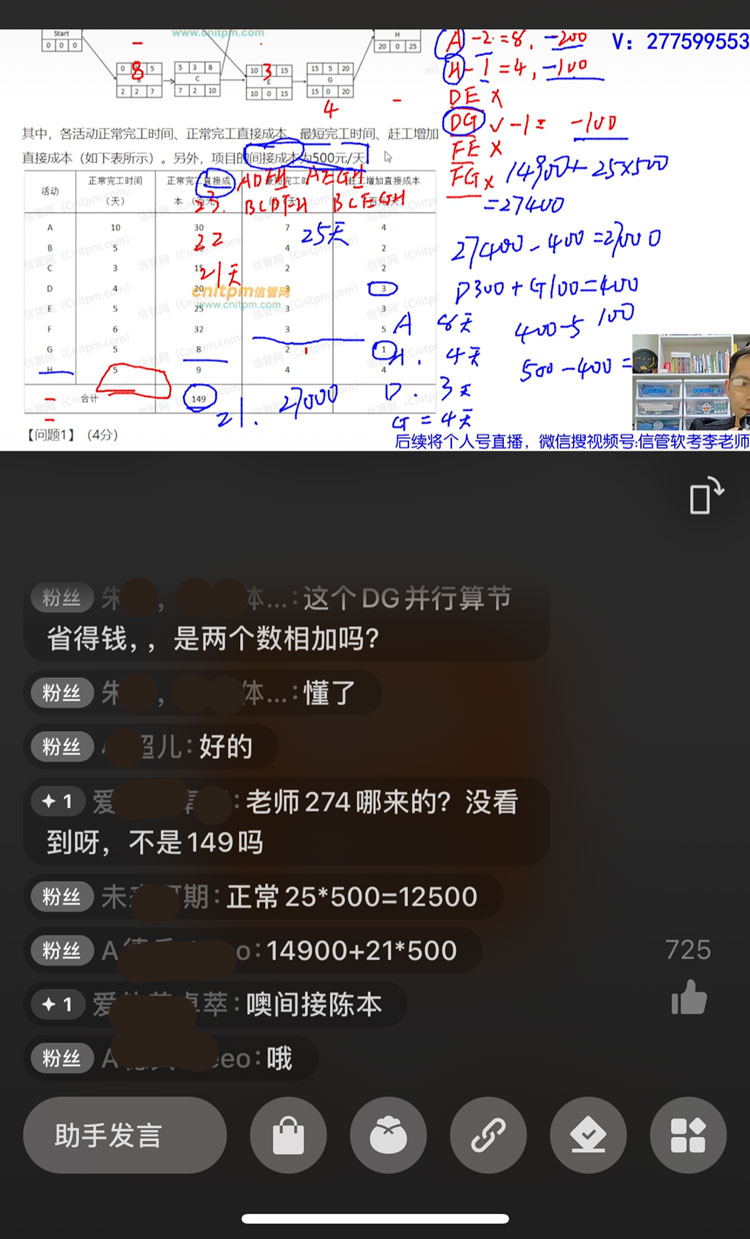Viewport: 750px width, 1239px height.
Task: Like the live stream with thumbs-up
Action: point(689,997)
